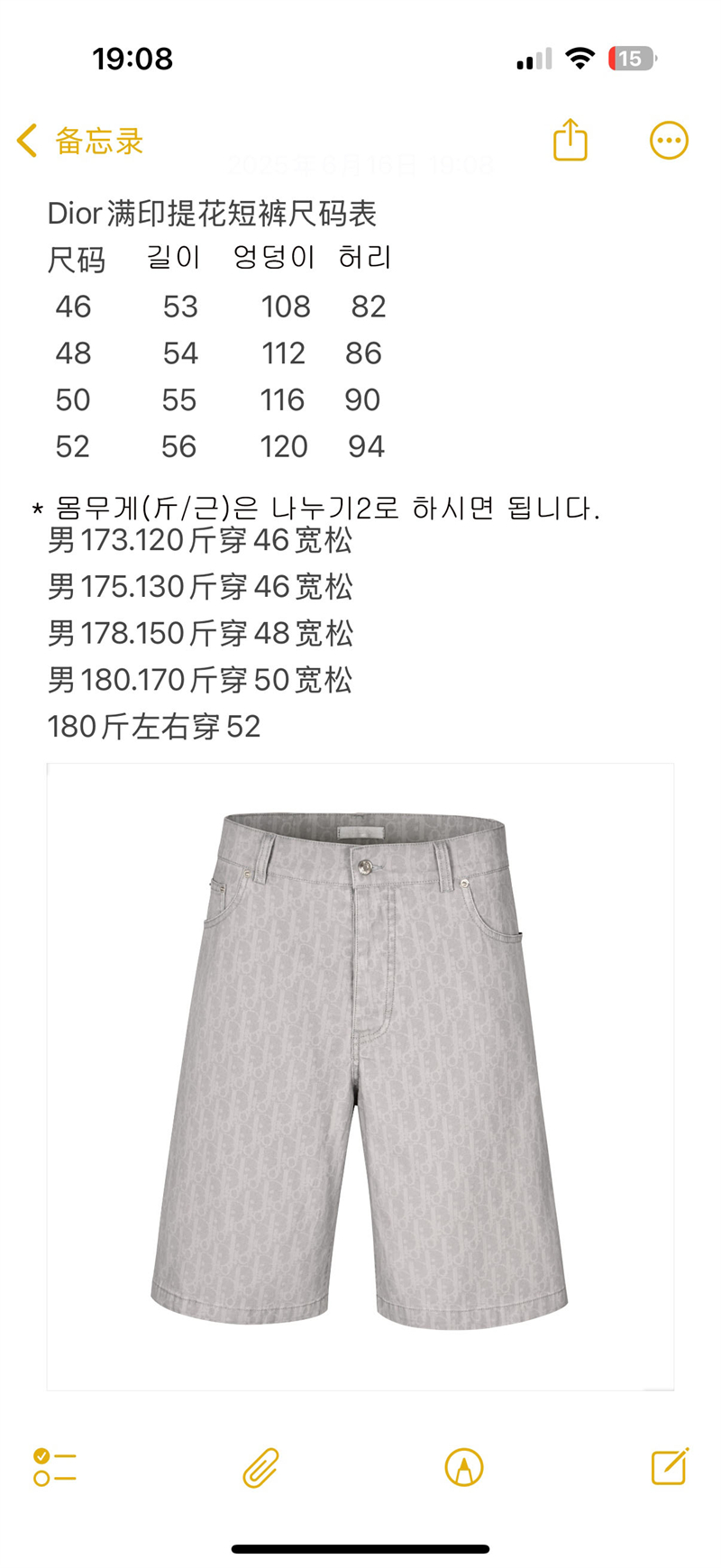Open the markup pen tool
This screenshot has width=721, height=1568.
point(464,1467)
